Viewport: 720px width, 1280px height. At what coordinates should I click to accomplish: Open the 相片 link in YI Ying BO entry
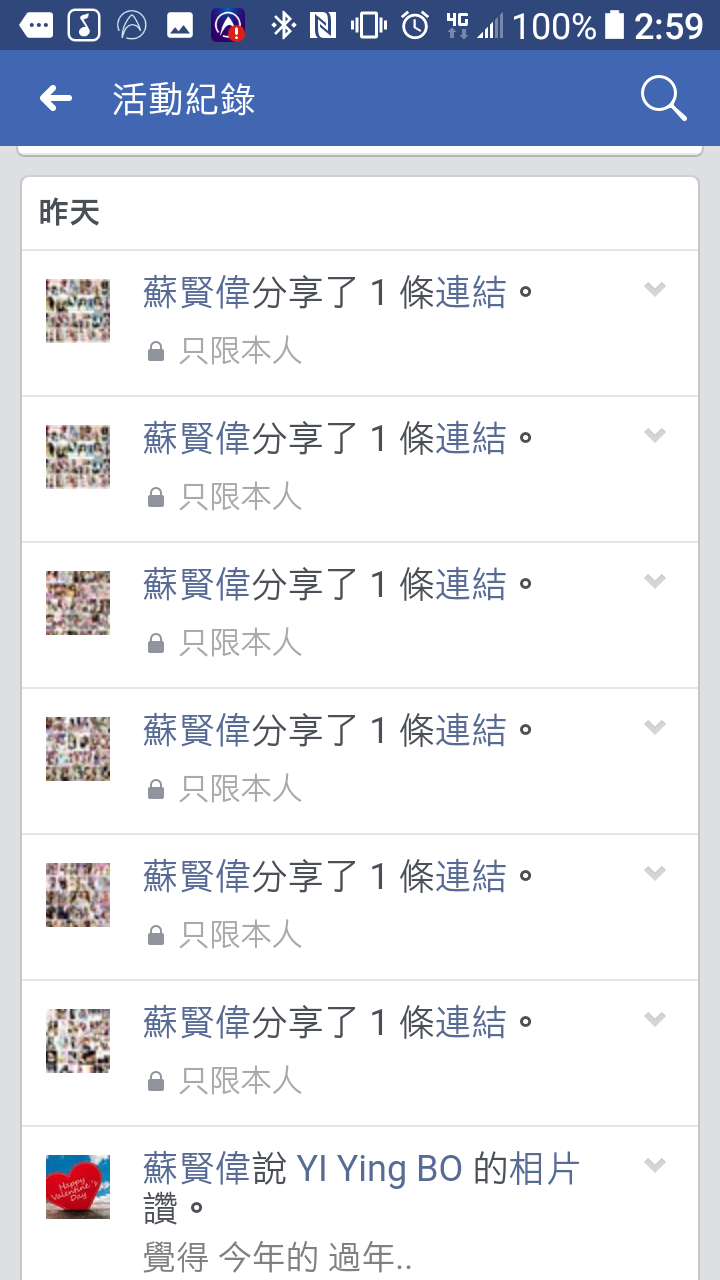coord(545,1168)
